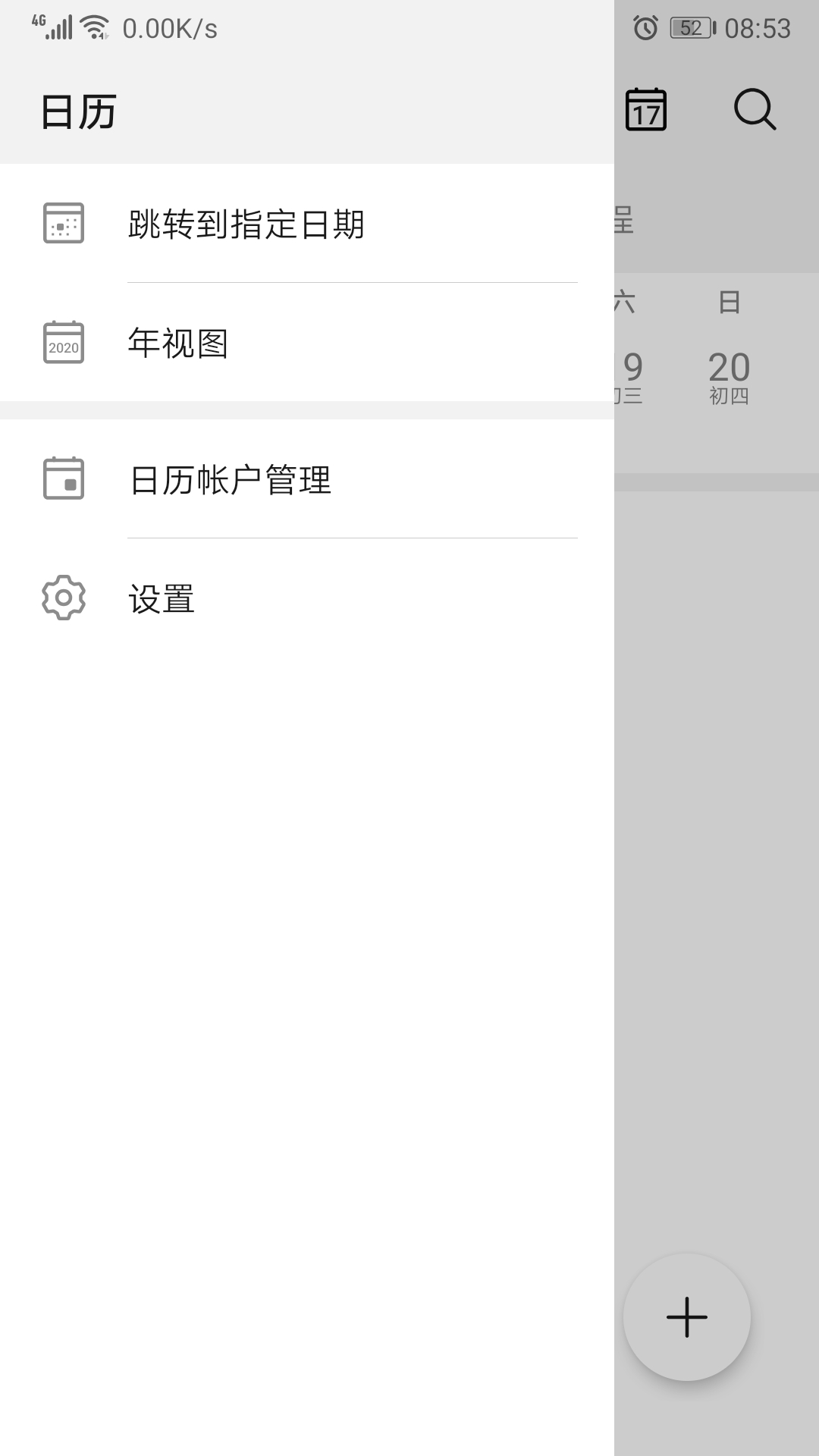The height and width of the screenshot is (1456, 819).
Task: Tap the alarm clock status icon
Action: pyautogui.click(x=645, y=29)
